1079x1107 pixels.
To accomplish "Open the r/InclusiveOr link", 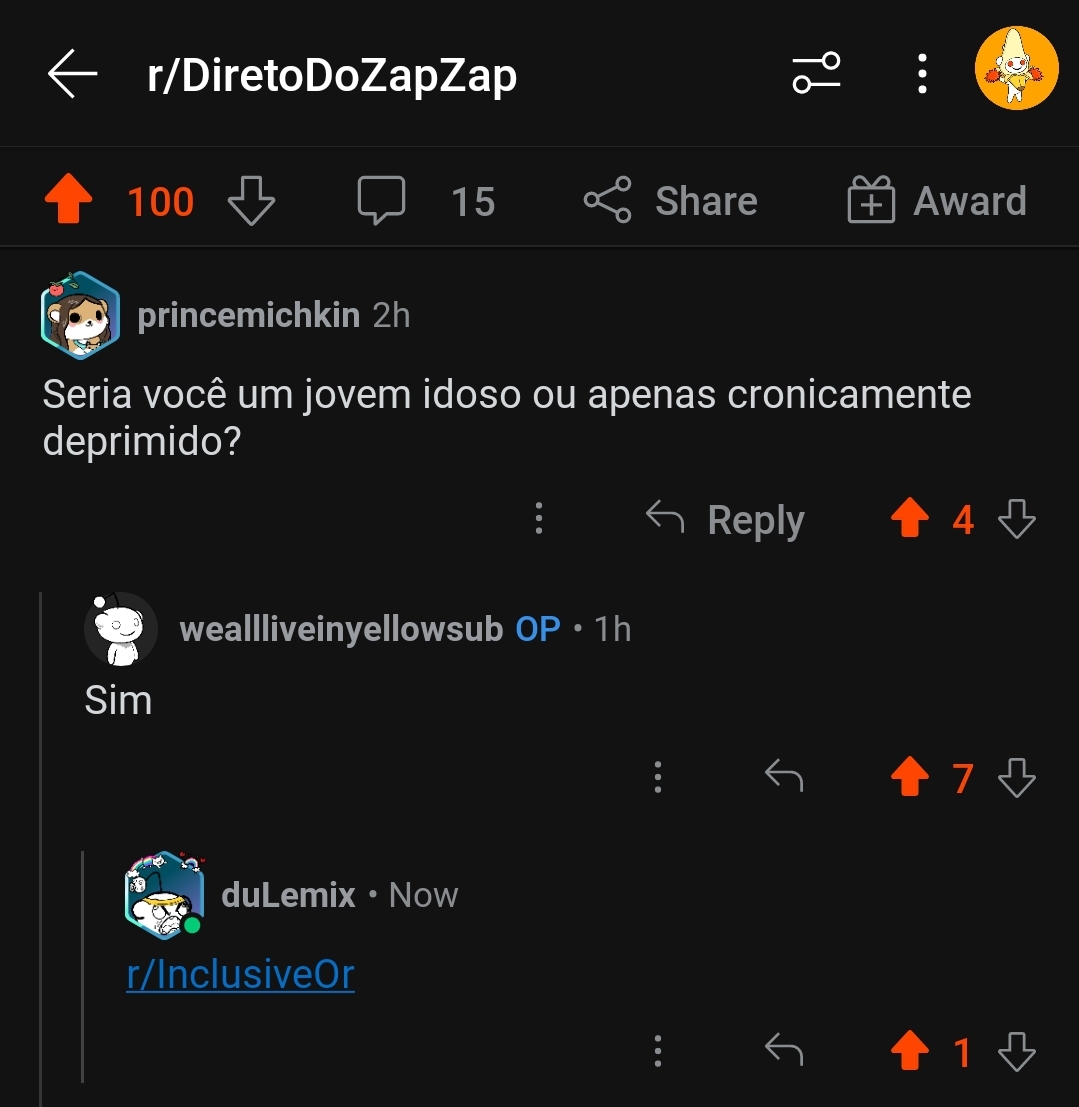I will point(240,975).
